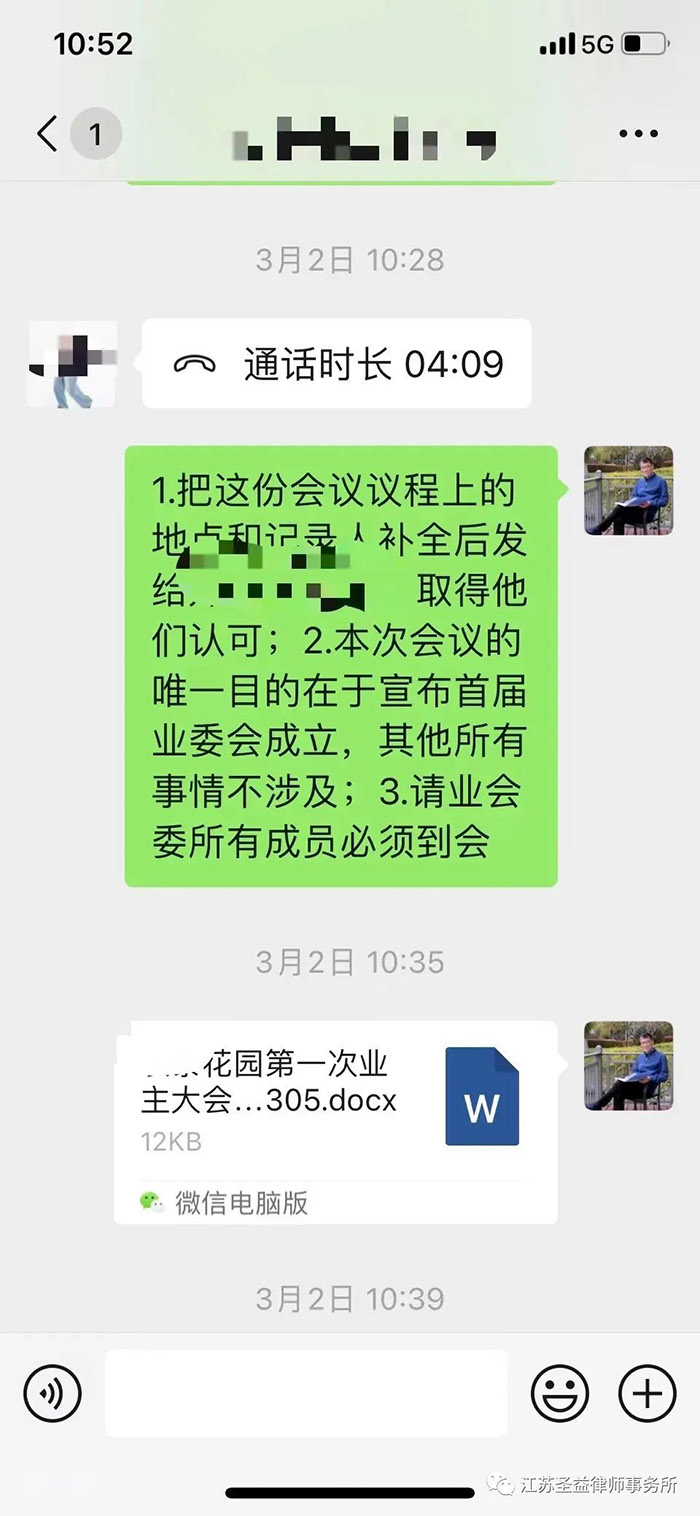Go back to the chat list
Screen dimensions: 700x1516
(x=47, y=133)
